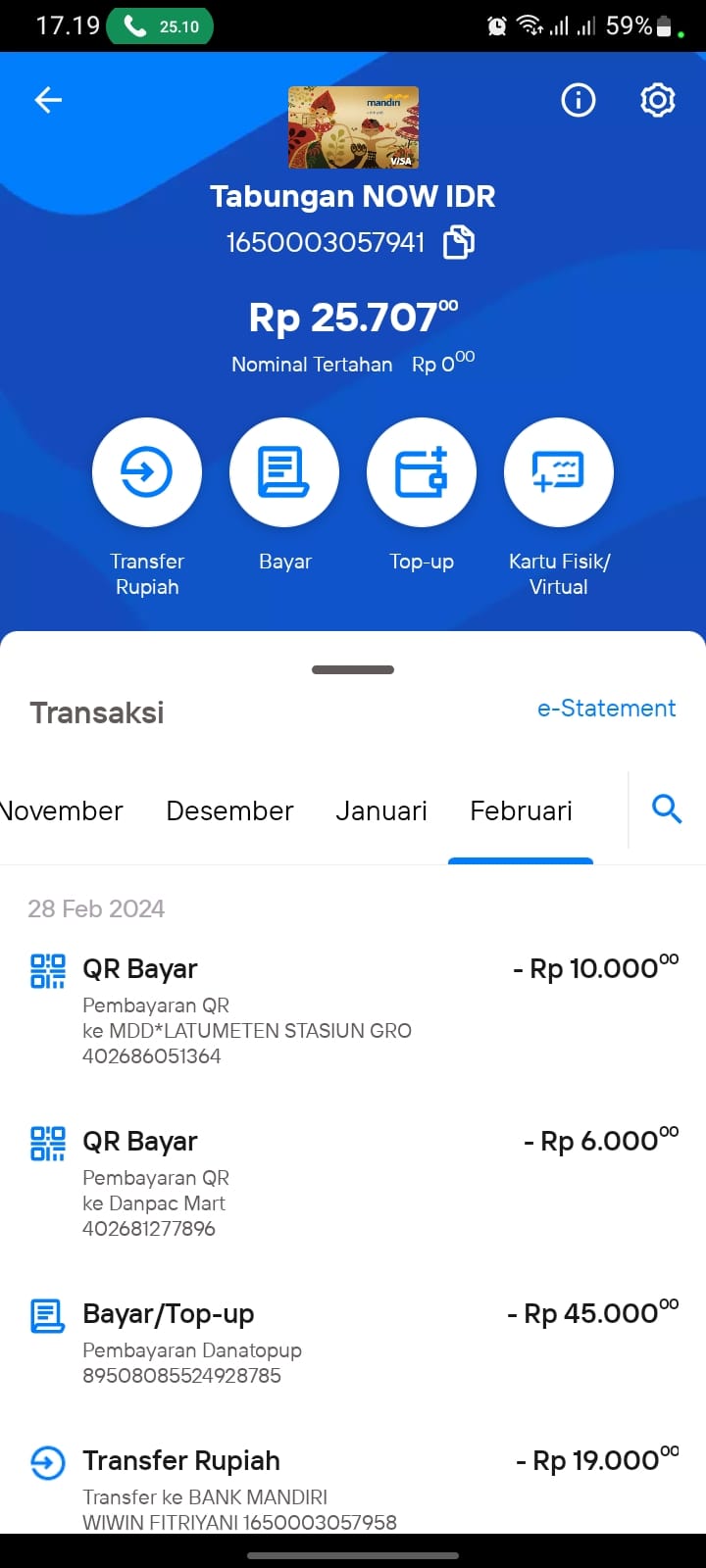Select the Februari tab
This screenshot has height=1568, width=706.
pos(521,811)
